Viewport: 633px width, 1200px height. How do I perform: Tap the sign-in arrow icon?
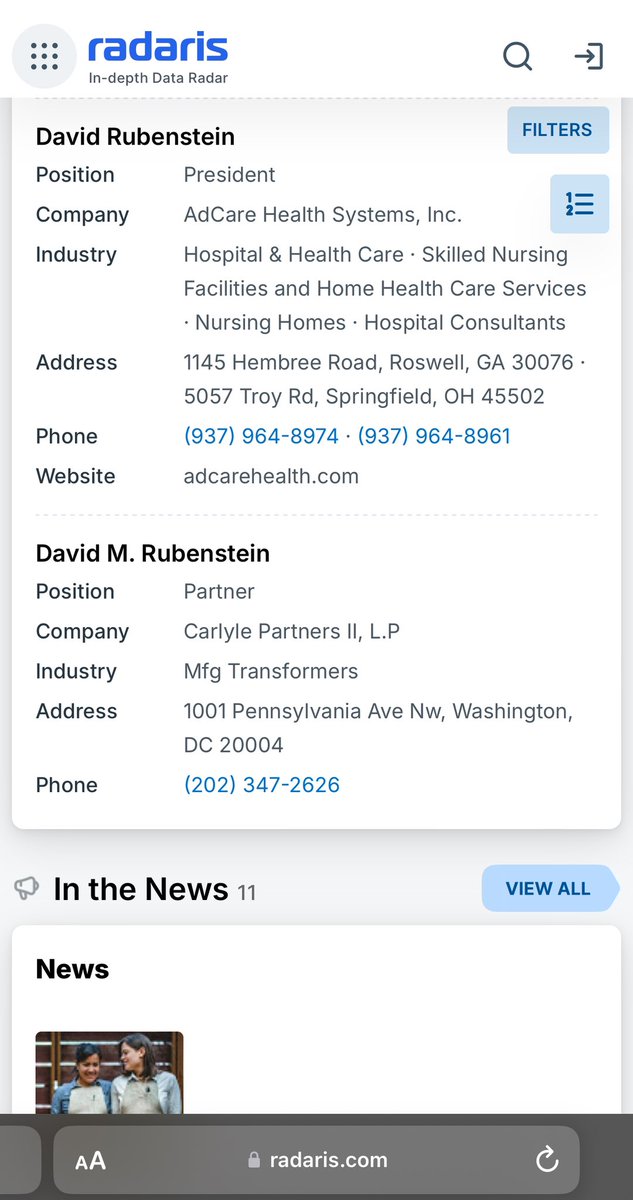tap(589, 56)
